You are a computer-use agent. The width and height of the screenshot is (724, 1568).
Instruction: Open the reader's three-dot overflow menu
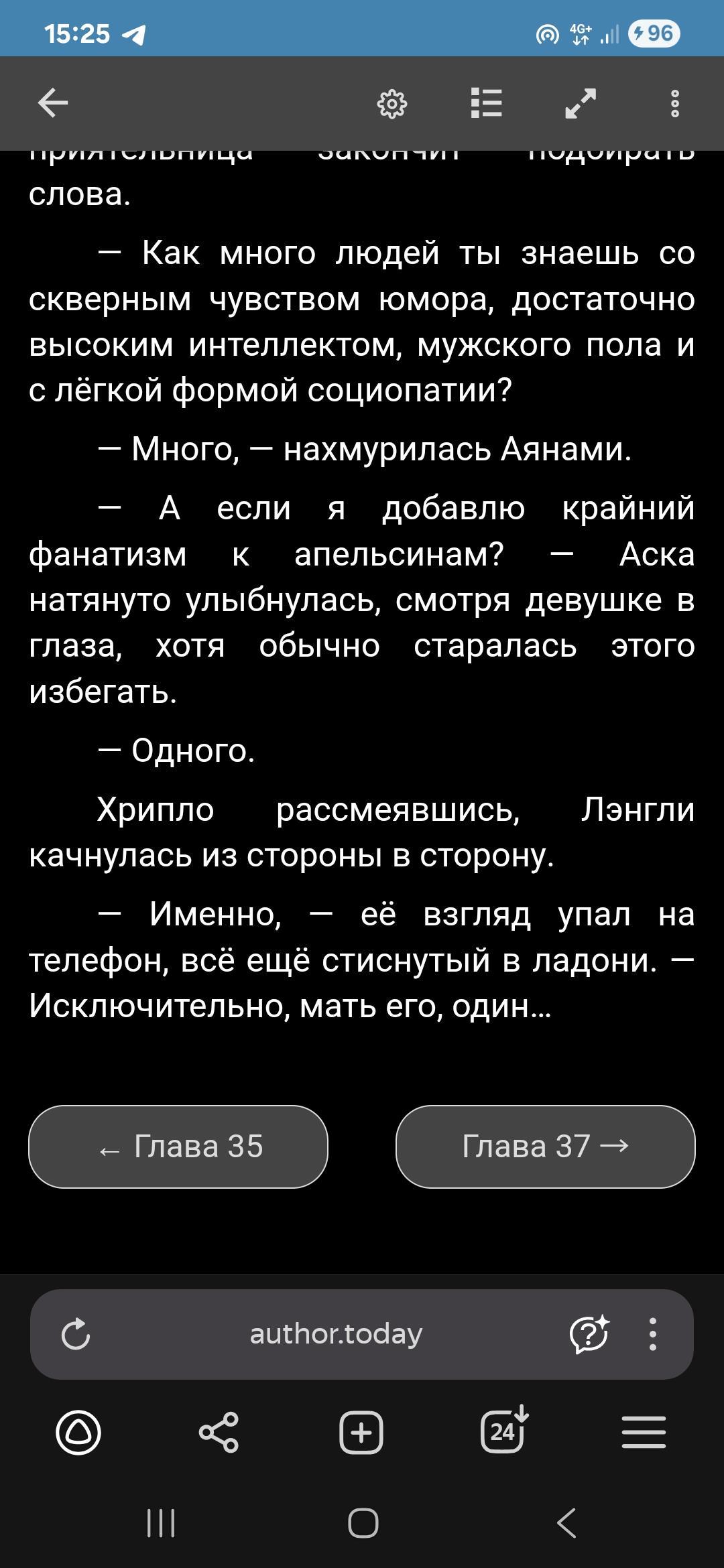click(674, 103)
